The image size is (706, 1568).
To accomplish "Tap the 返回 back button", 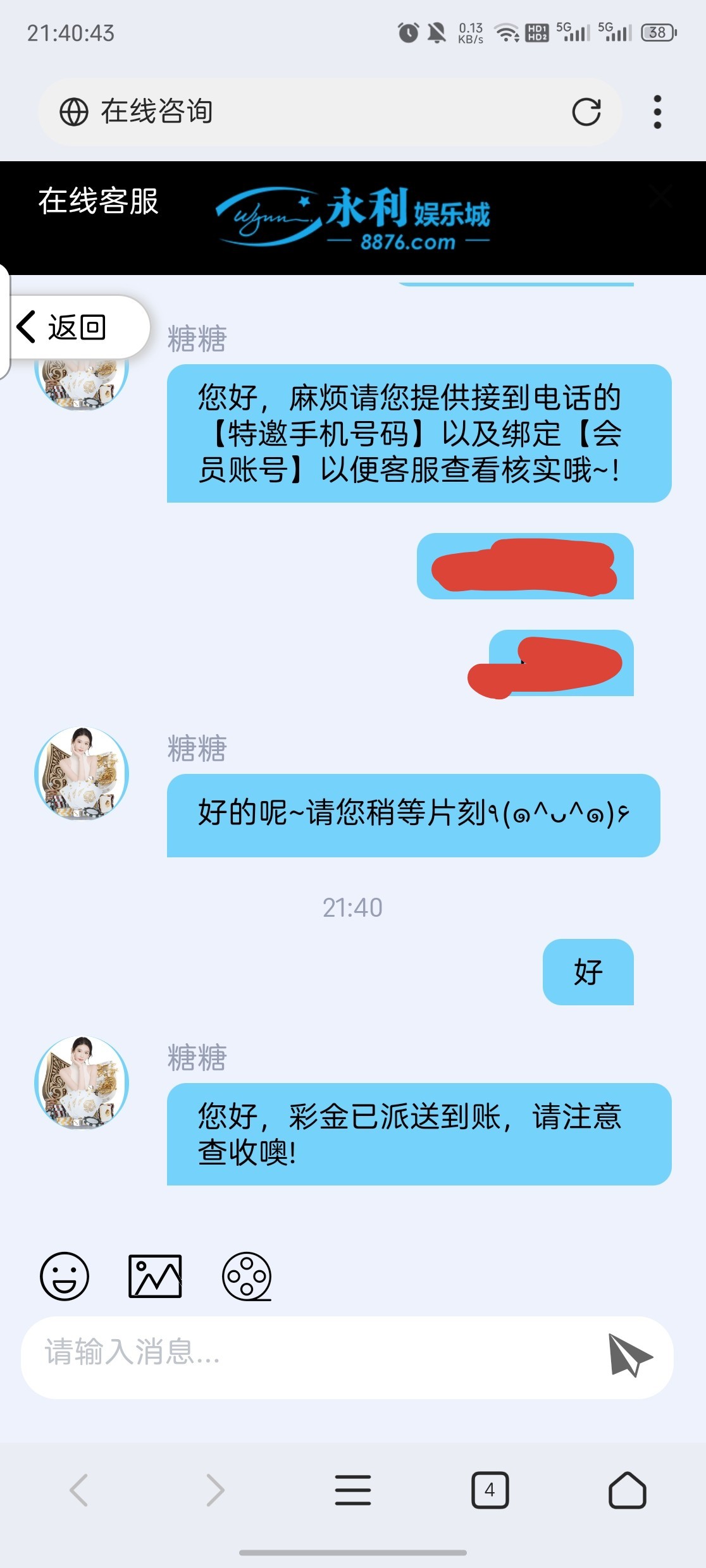I will [76, 327].
